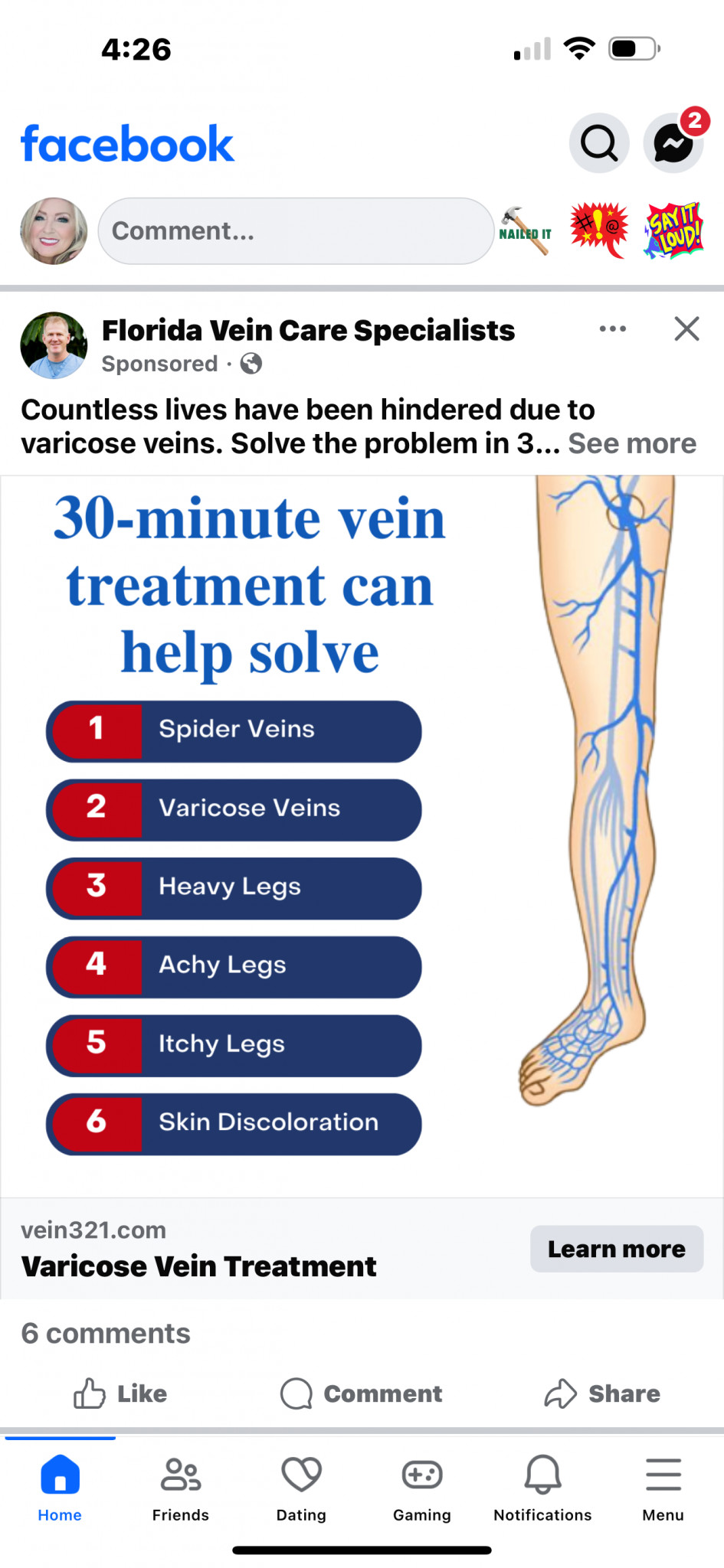This screenshot has height=1568, width=724.
Task: Comment on the sponsored post
Action: point(362,1393)
